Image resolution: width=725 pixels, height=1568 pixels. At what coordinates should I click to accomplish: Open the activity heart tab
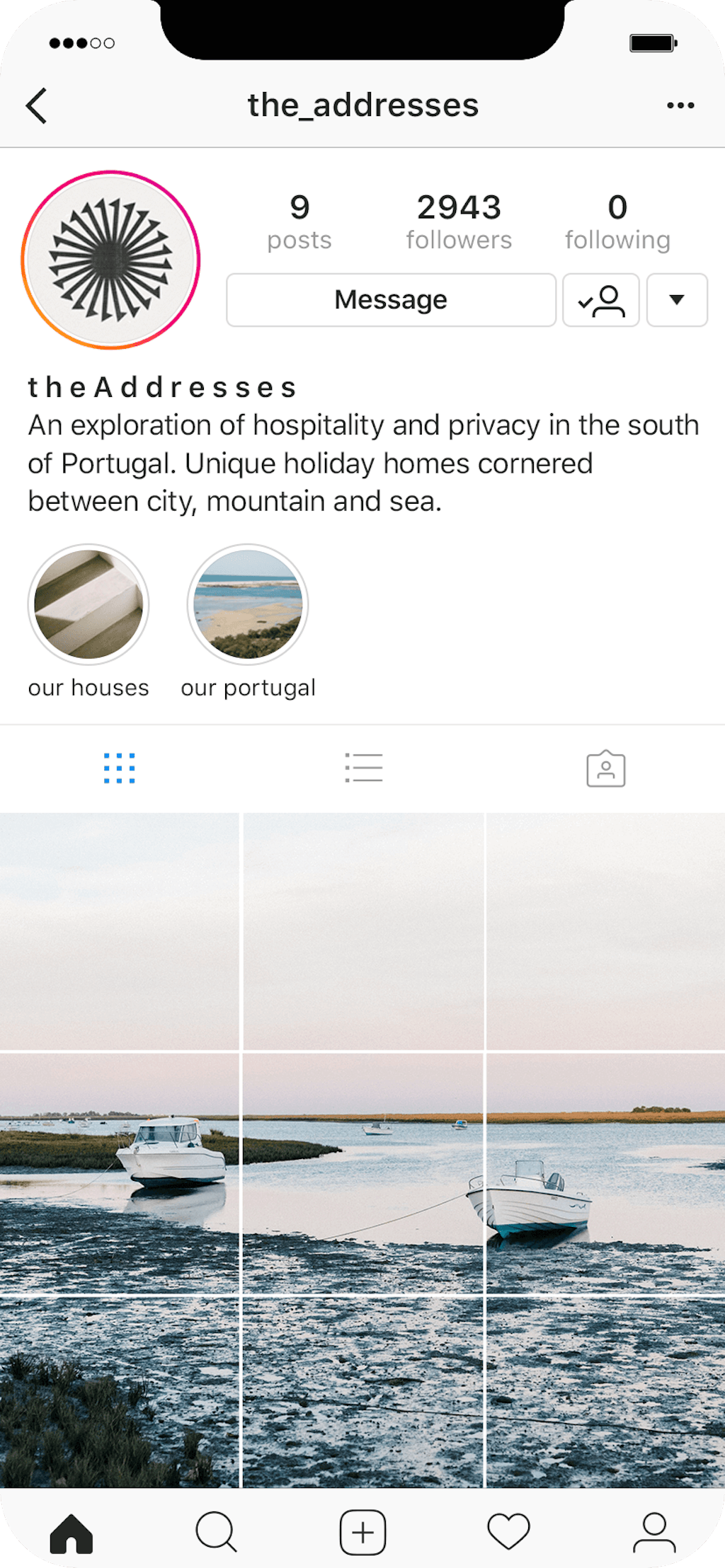click(508, 1533)
